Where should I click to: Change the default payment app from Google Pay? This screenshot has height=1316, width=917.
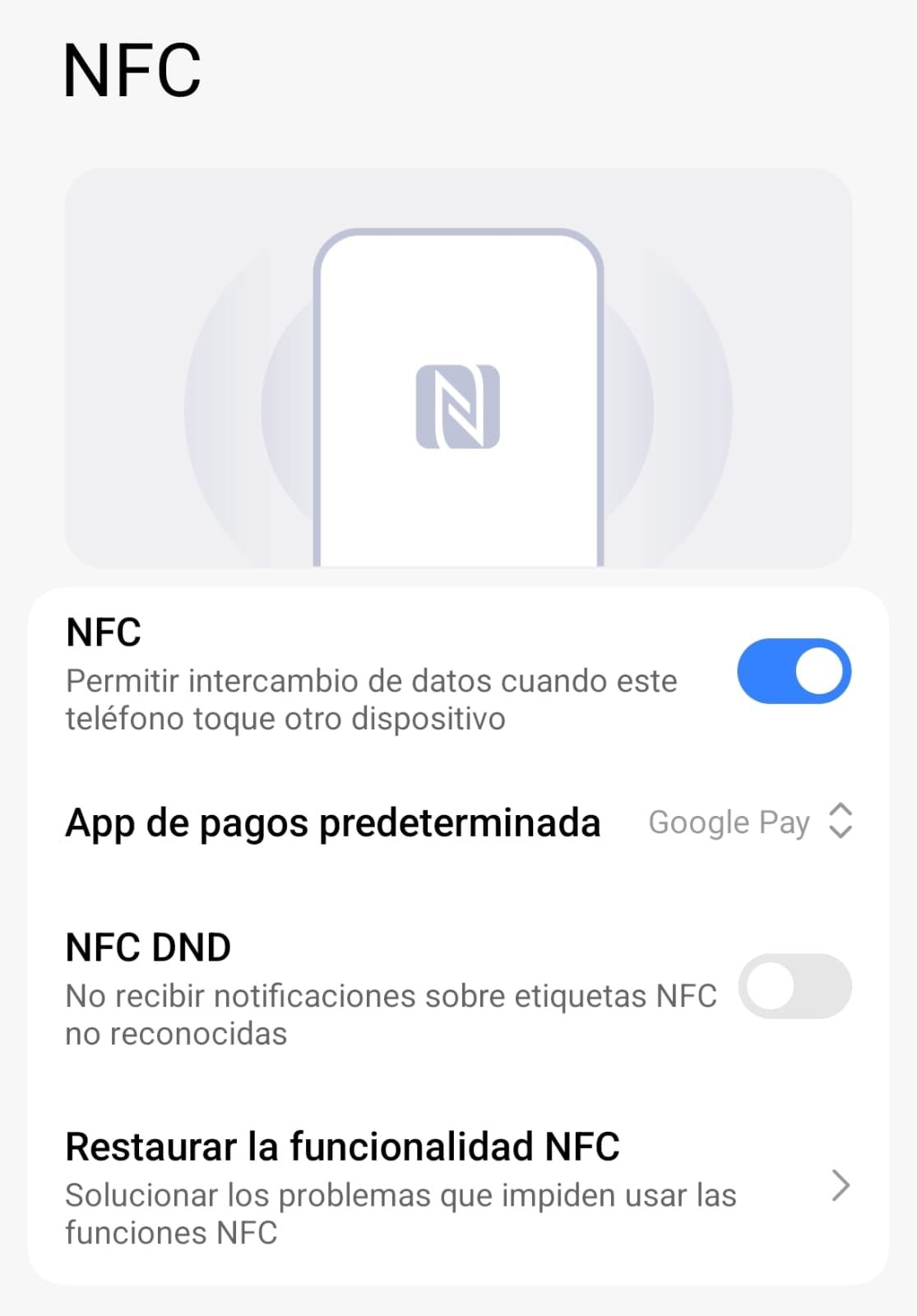(x=729, y=822)
